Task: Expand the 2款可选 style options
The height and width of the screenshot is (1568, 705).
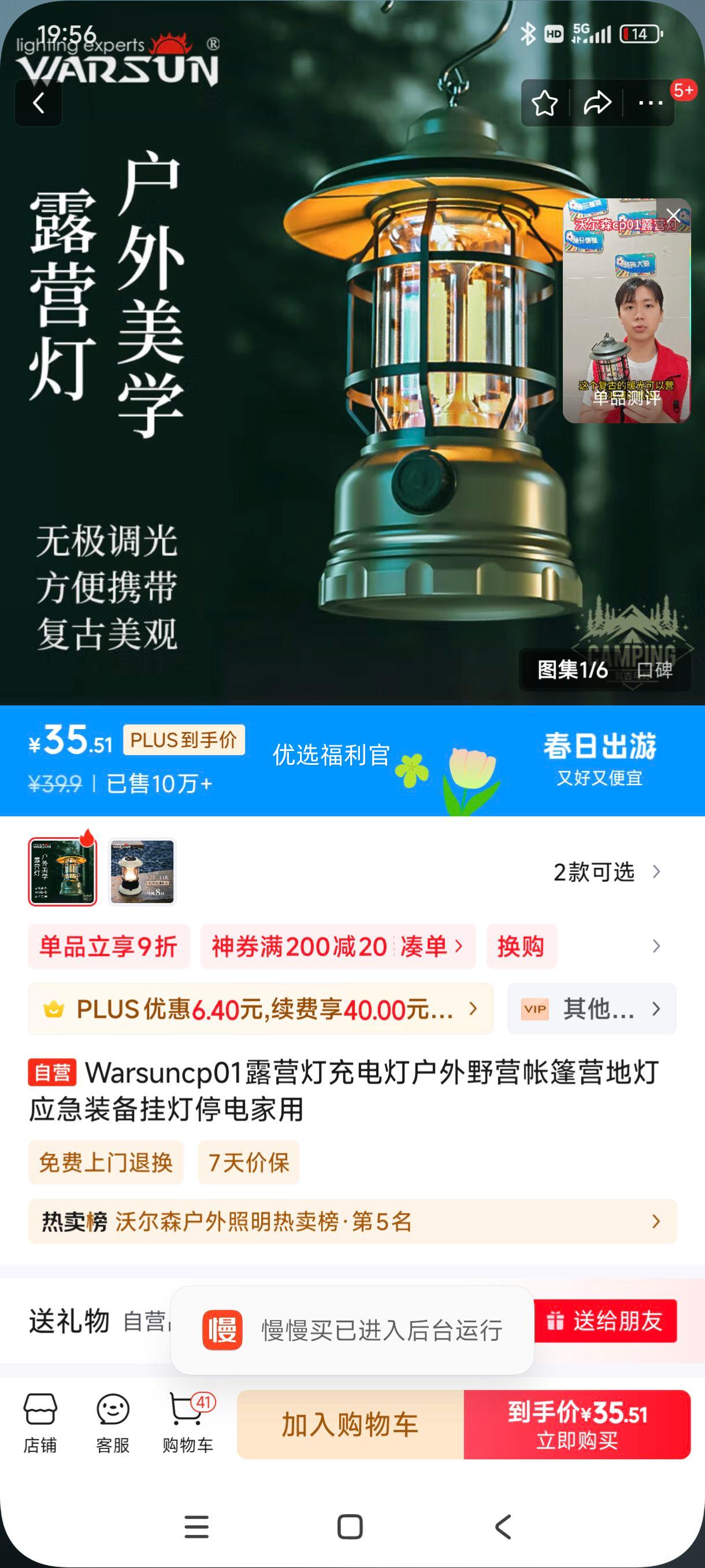Action: click(606, 872)
